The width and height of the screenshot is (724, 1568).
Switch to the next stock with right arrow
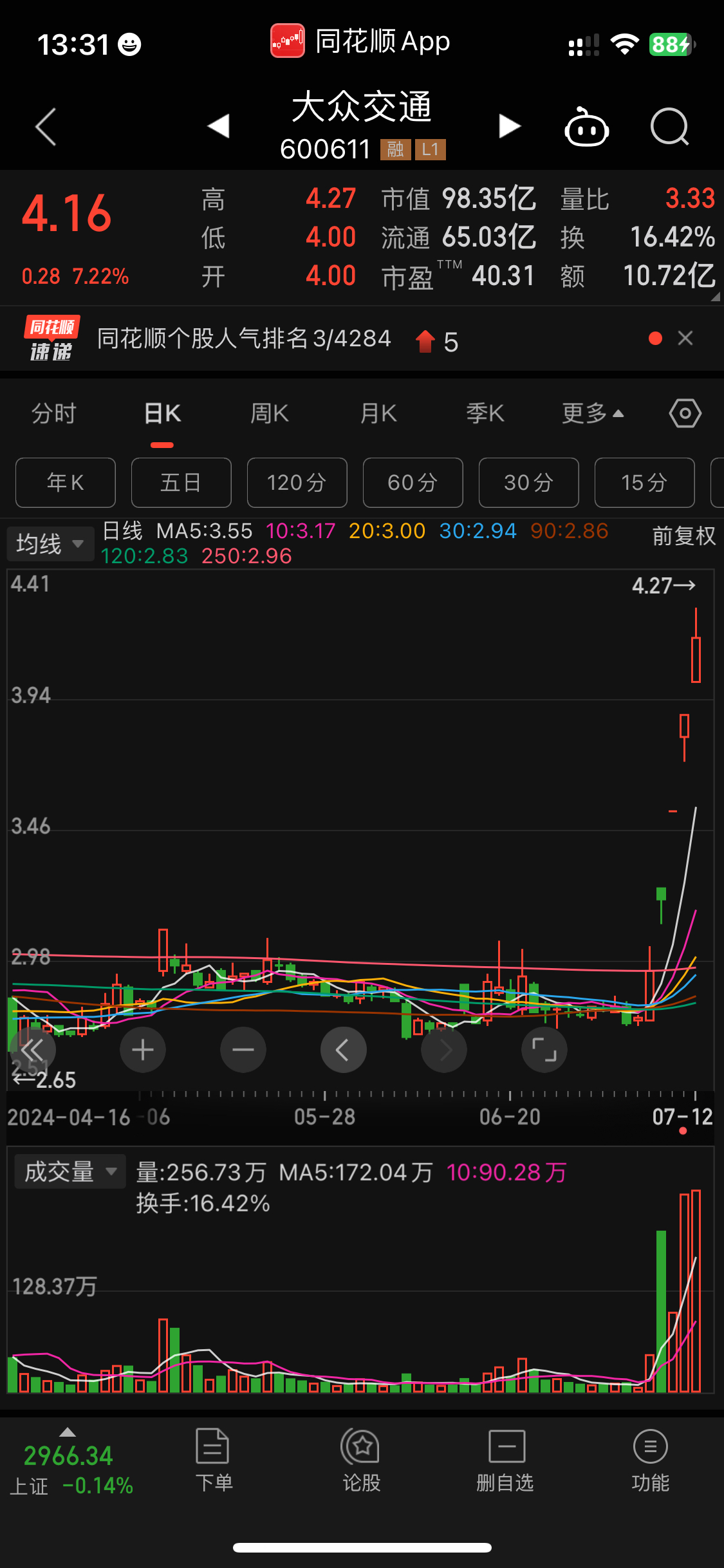(x=509, y=127)
